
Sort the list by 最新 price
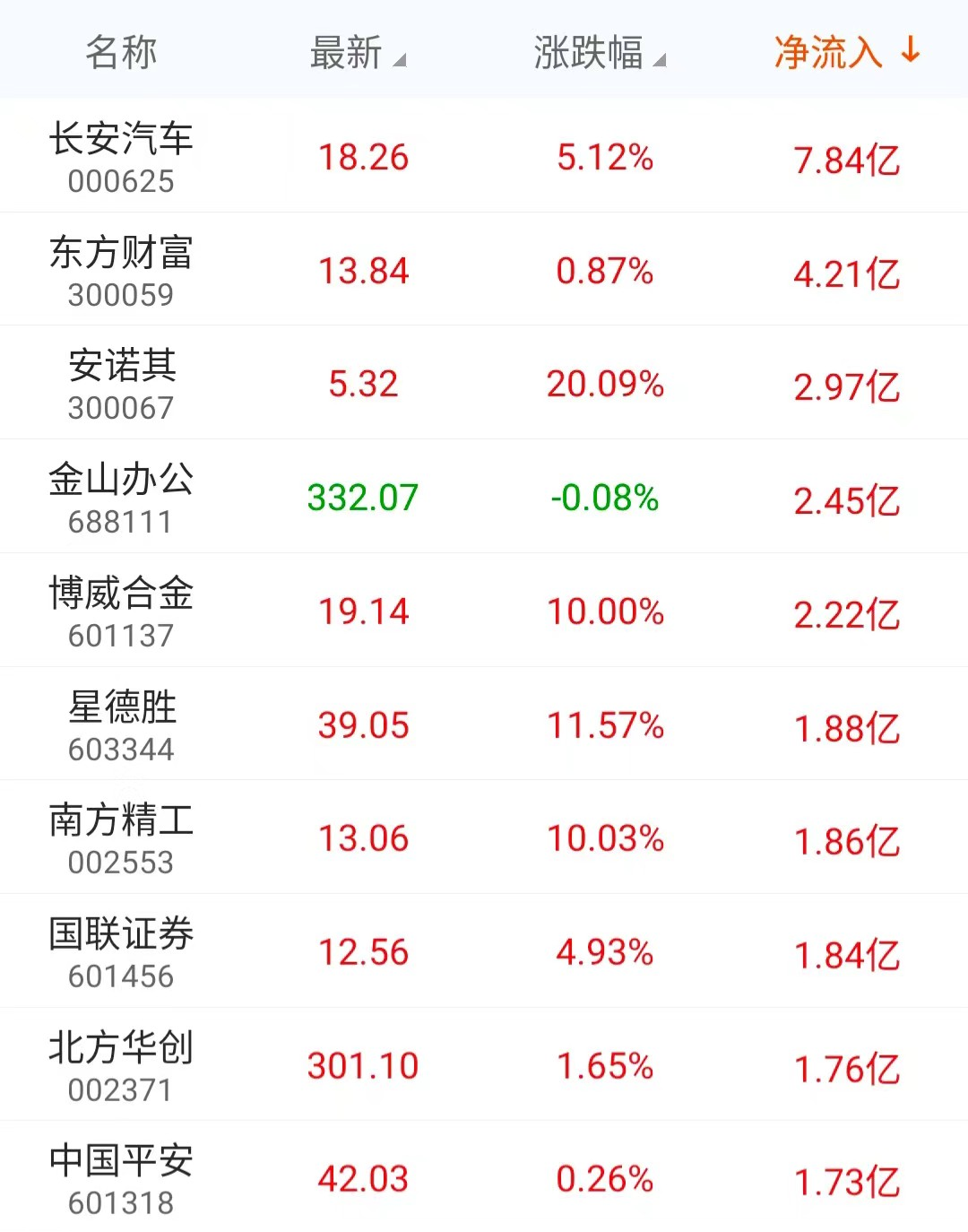357,53
